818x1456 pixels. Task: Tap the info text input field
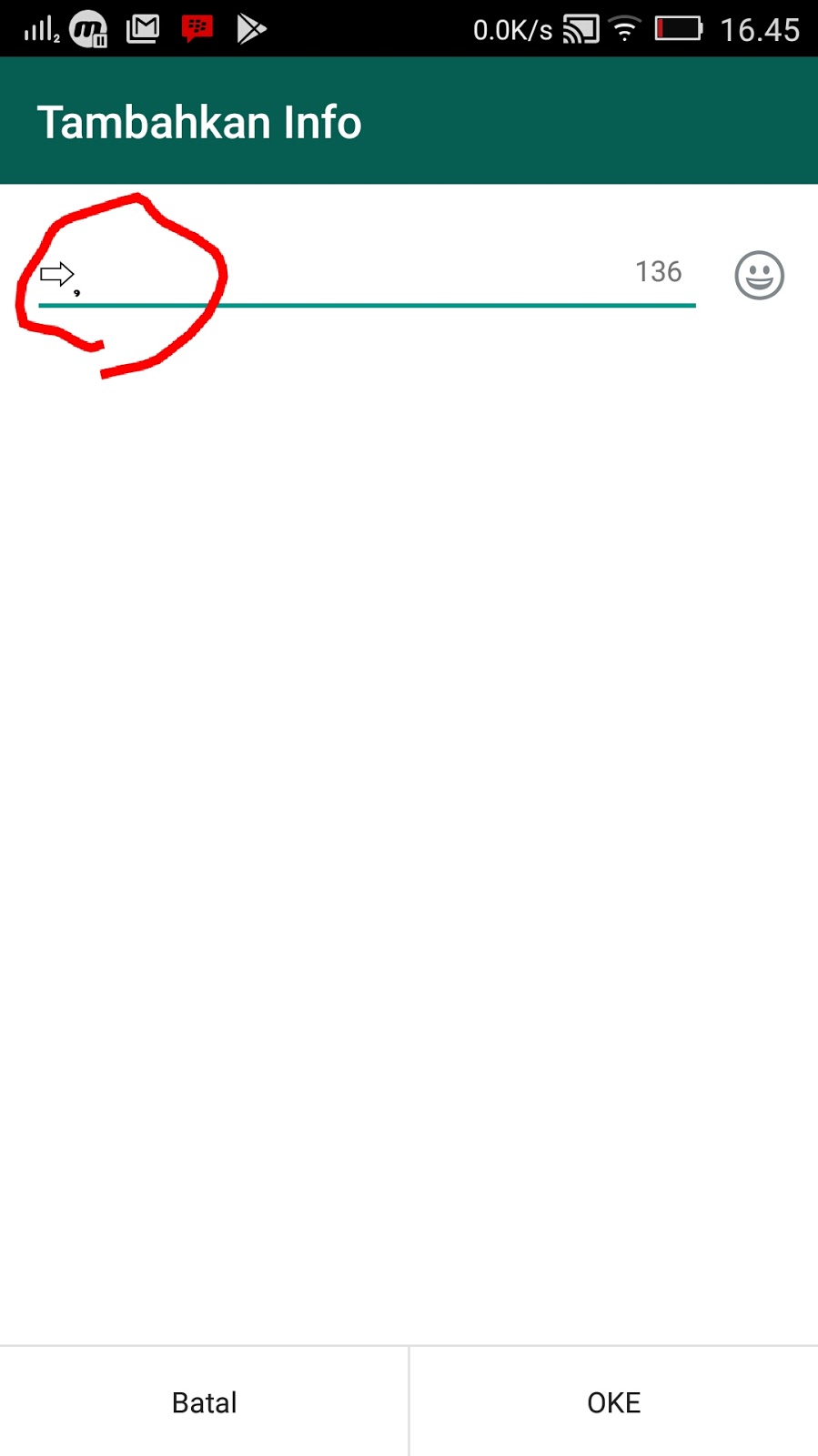(x=364, y=273)
